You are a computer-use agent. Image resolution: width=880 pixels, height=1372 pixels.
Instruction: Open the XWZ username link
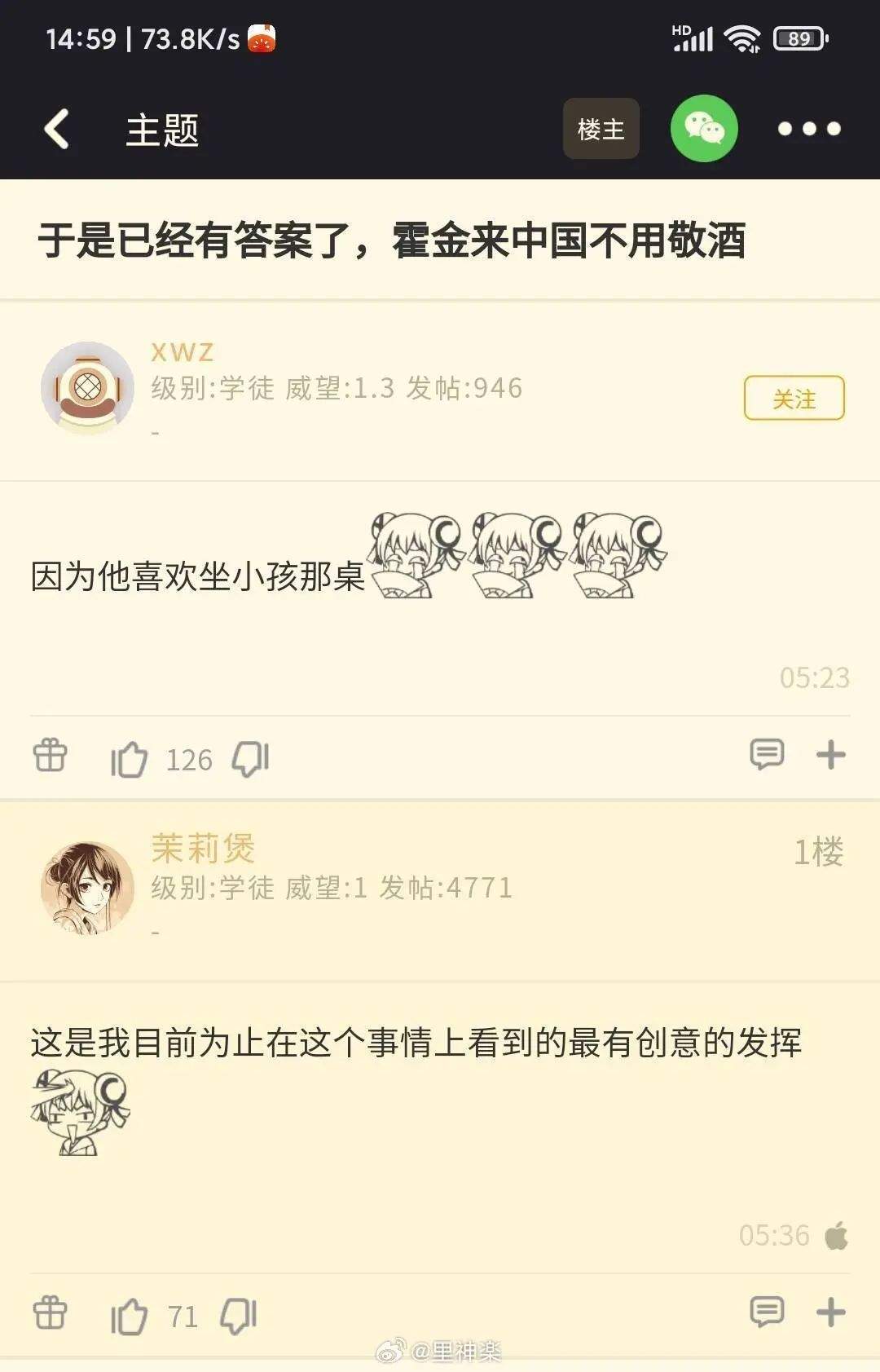(183, 352)
